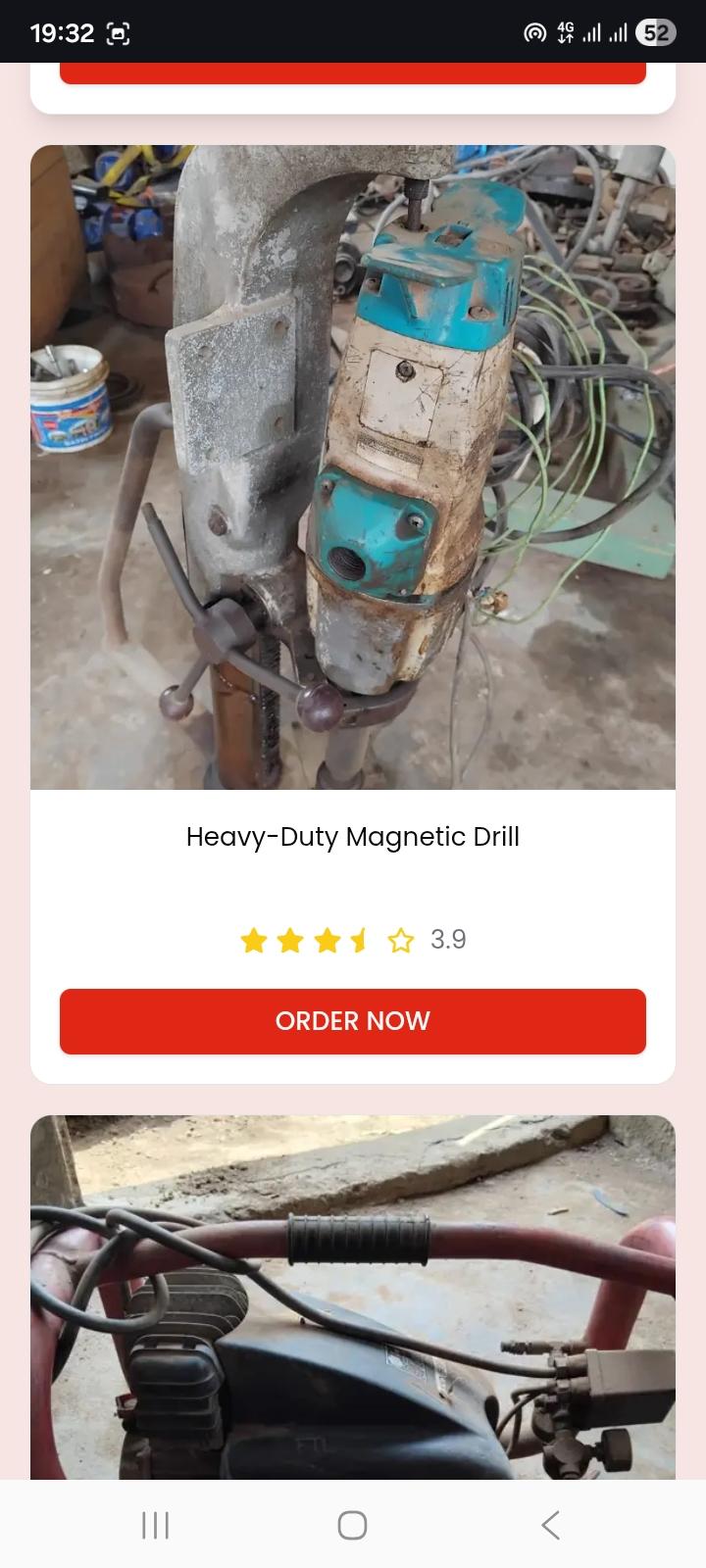
Task: Open the product photo below the magnetic drill
Action: [353, 1298]
